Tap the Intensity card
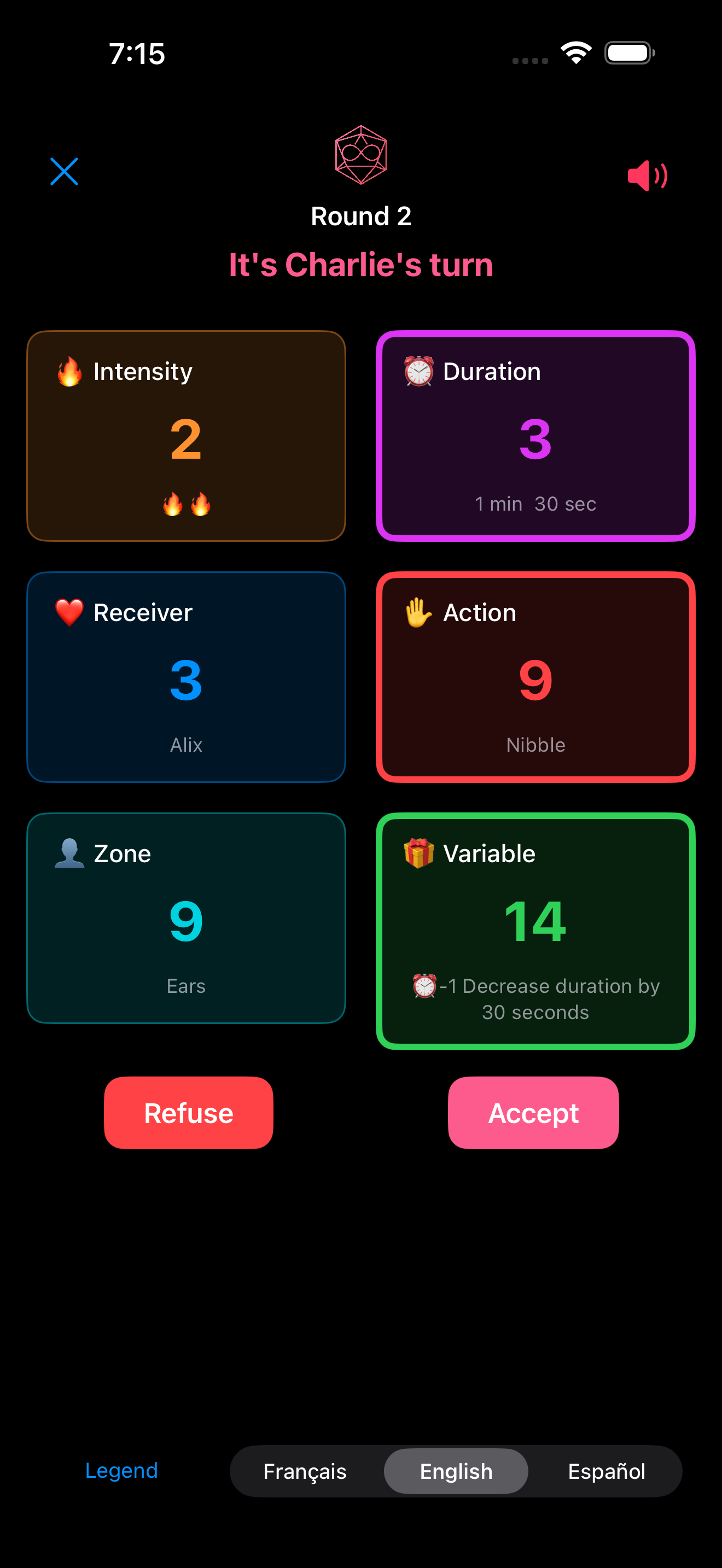 (185, 436)
